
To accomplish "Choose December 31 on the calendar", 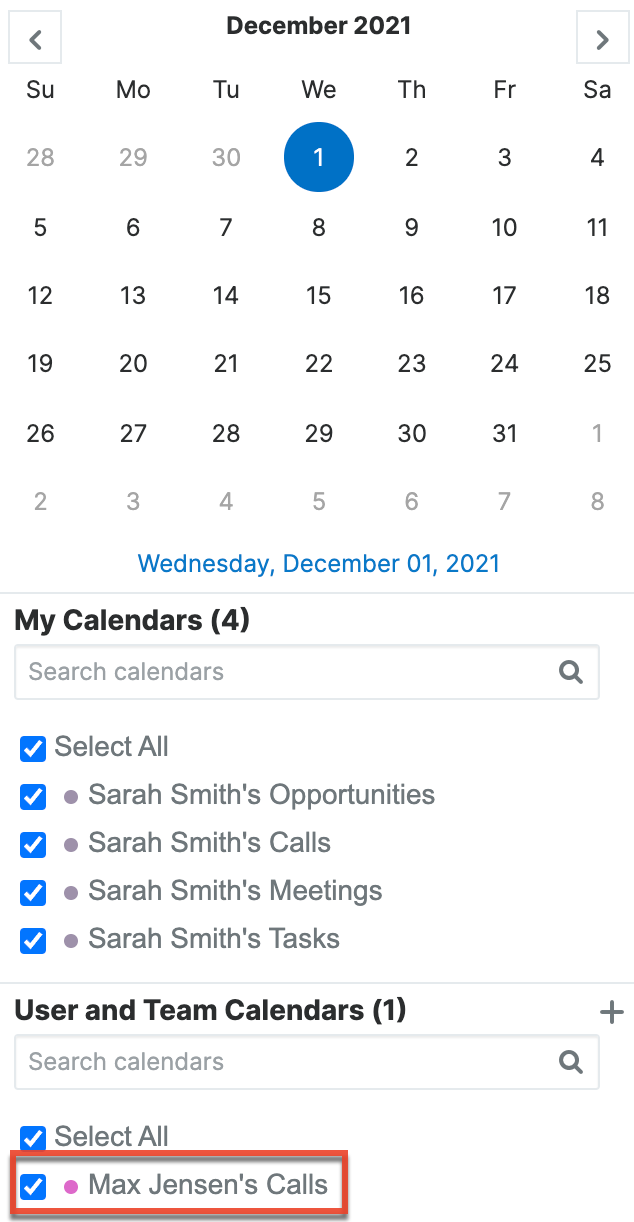I will click(504, 433).
